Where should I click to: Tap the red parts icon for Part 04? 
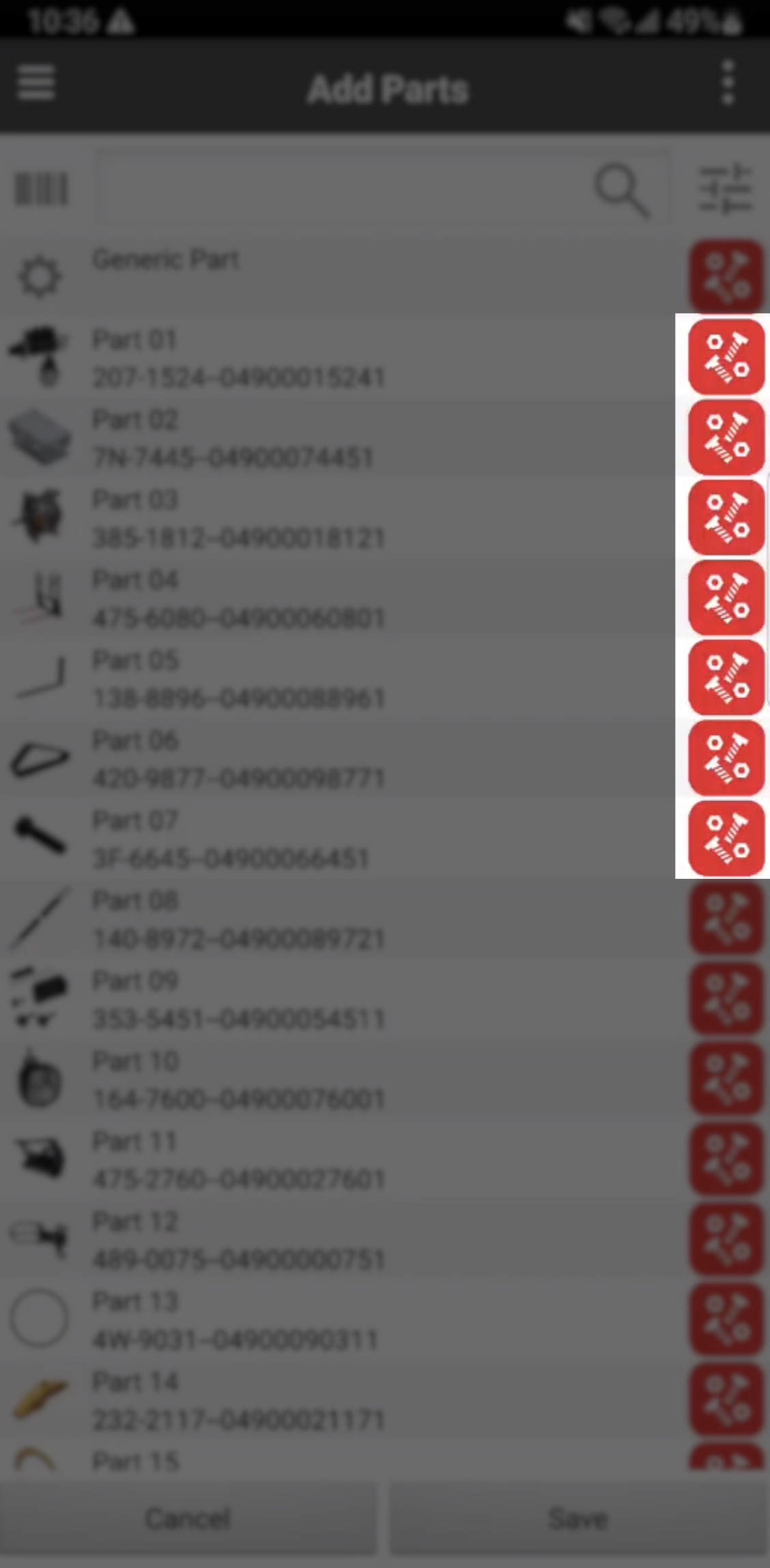726,598
